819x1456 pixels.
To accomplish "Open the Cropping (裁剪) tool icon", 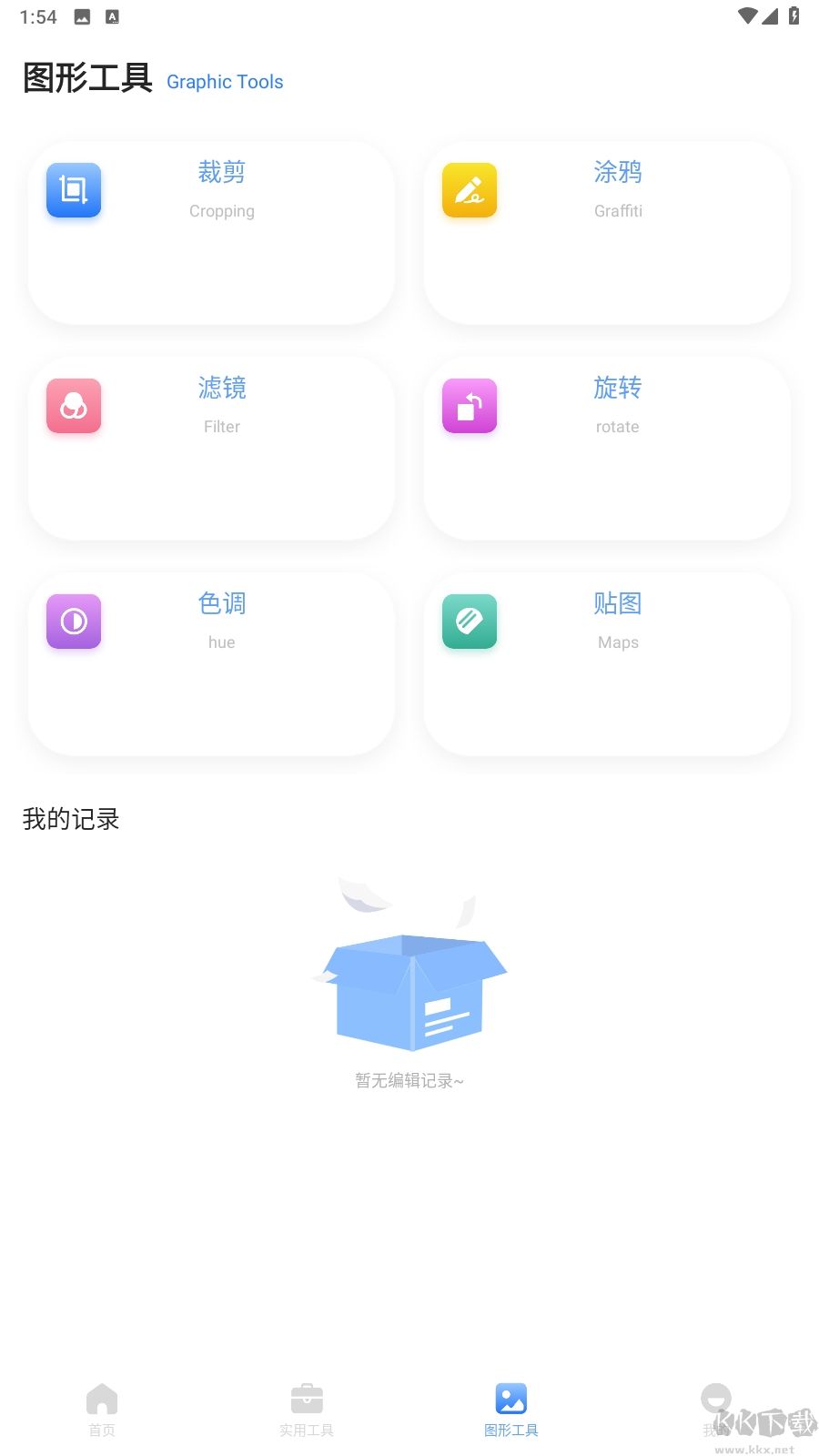I will point(73,190).
